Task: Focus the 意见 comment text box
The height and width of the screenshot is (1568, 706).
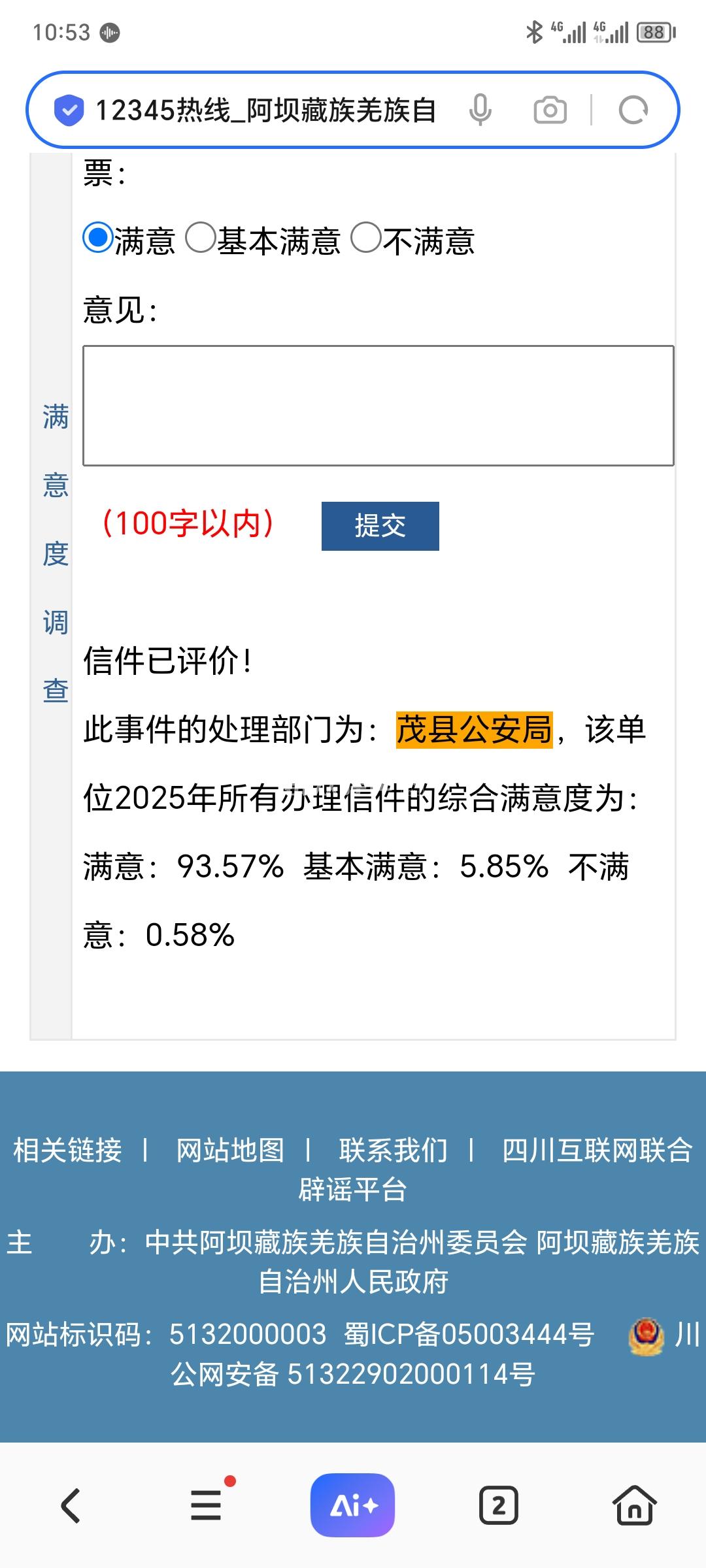Action: [x=378, y=405]
